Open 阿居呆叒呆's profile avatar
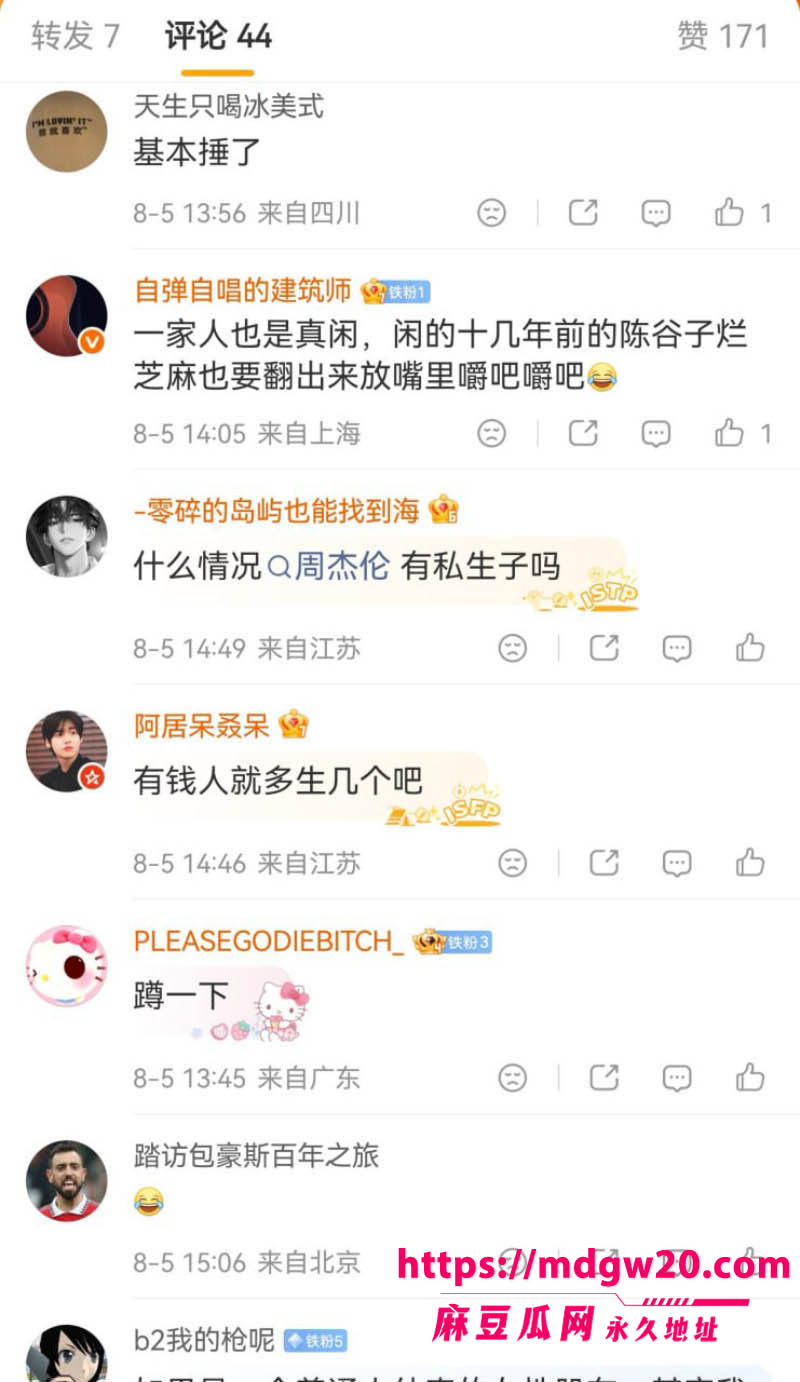The image size is (800, 1382). coord(66,751)
